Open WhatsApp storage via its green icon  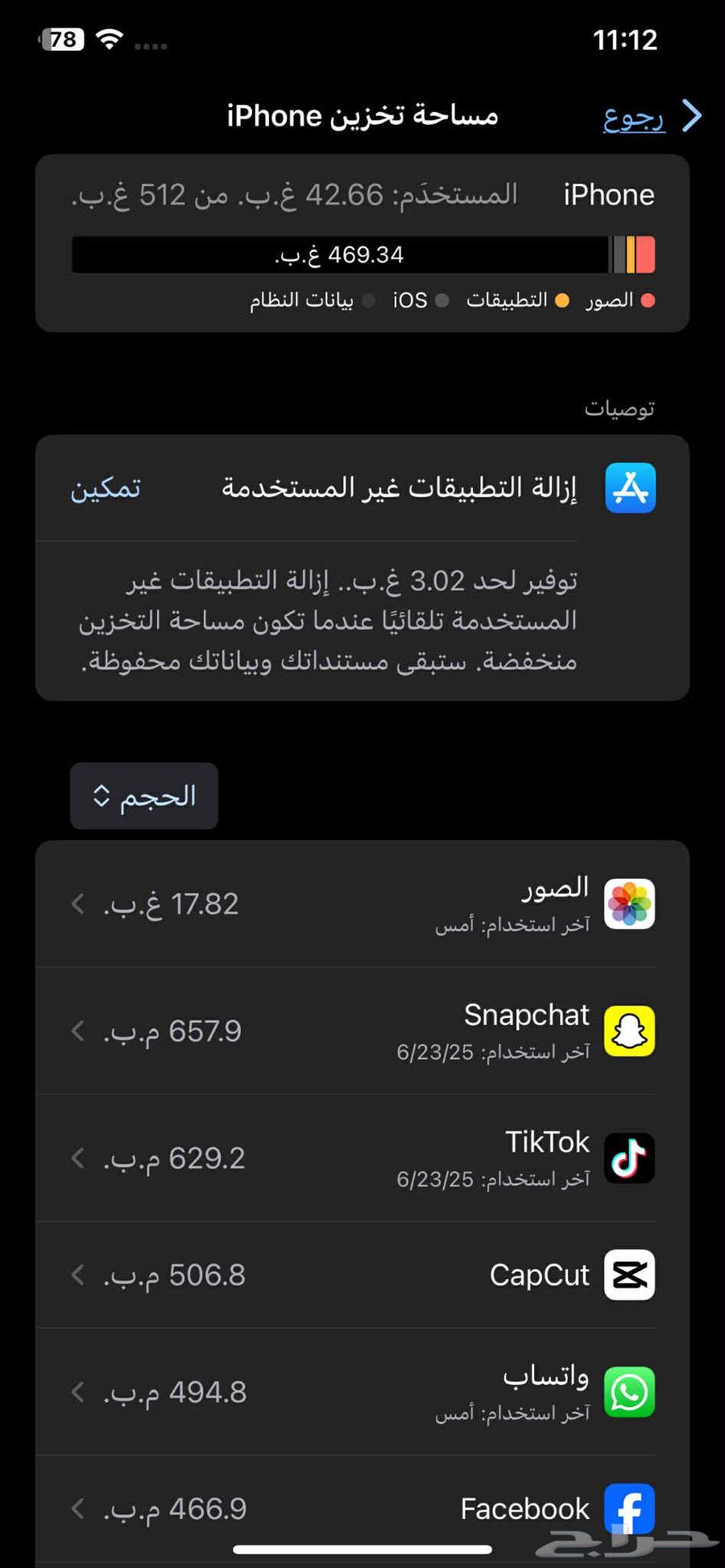pos(629,1392)
